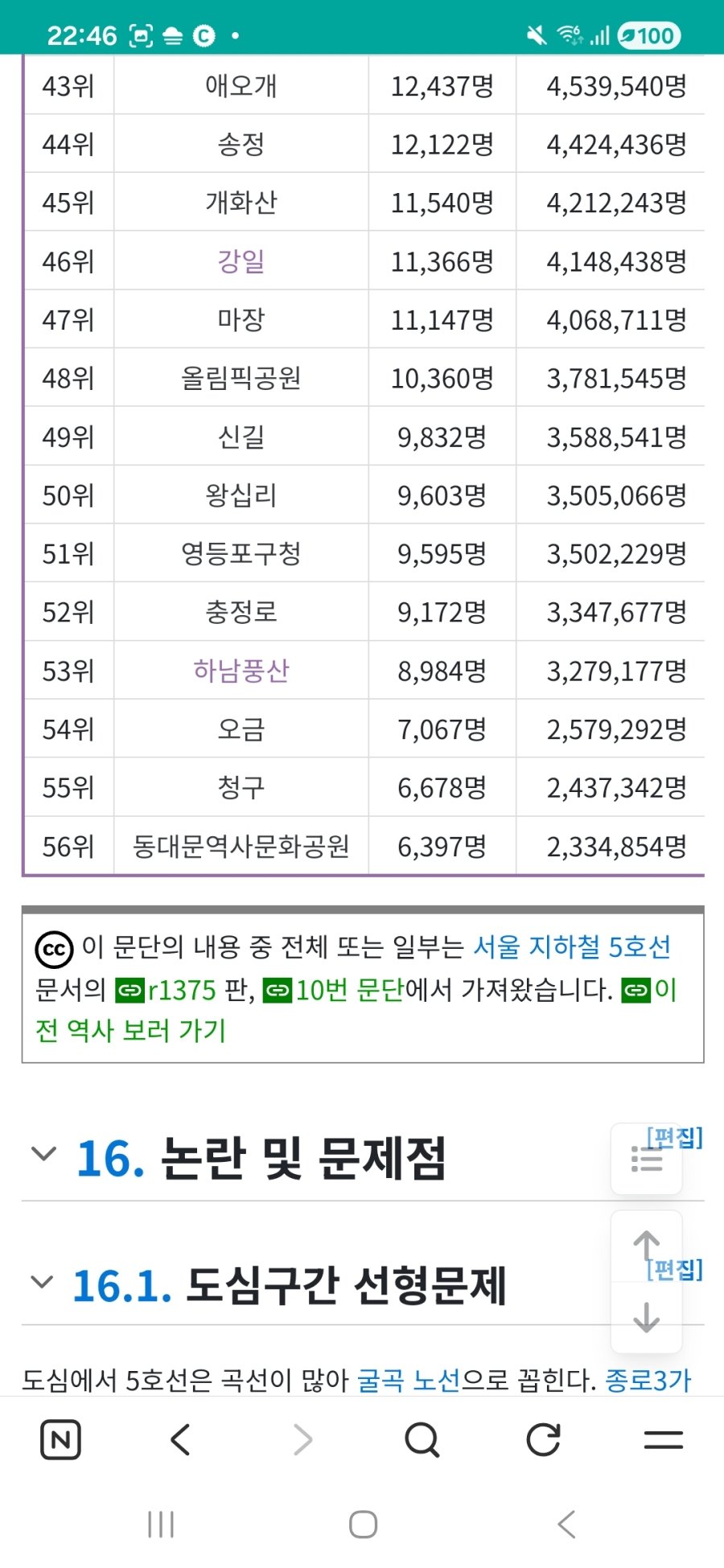Open the 10번 문단 link
Viewport: 724px width, 1568px height.
(348, 990)
